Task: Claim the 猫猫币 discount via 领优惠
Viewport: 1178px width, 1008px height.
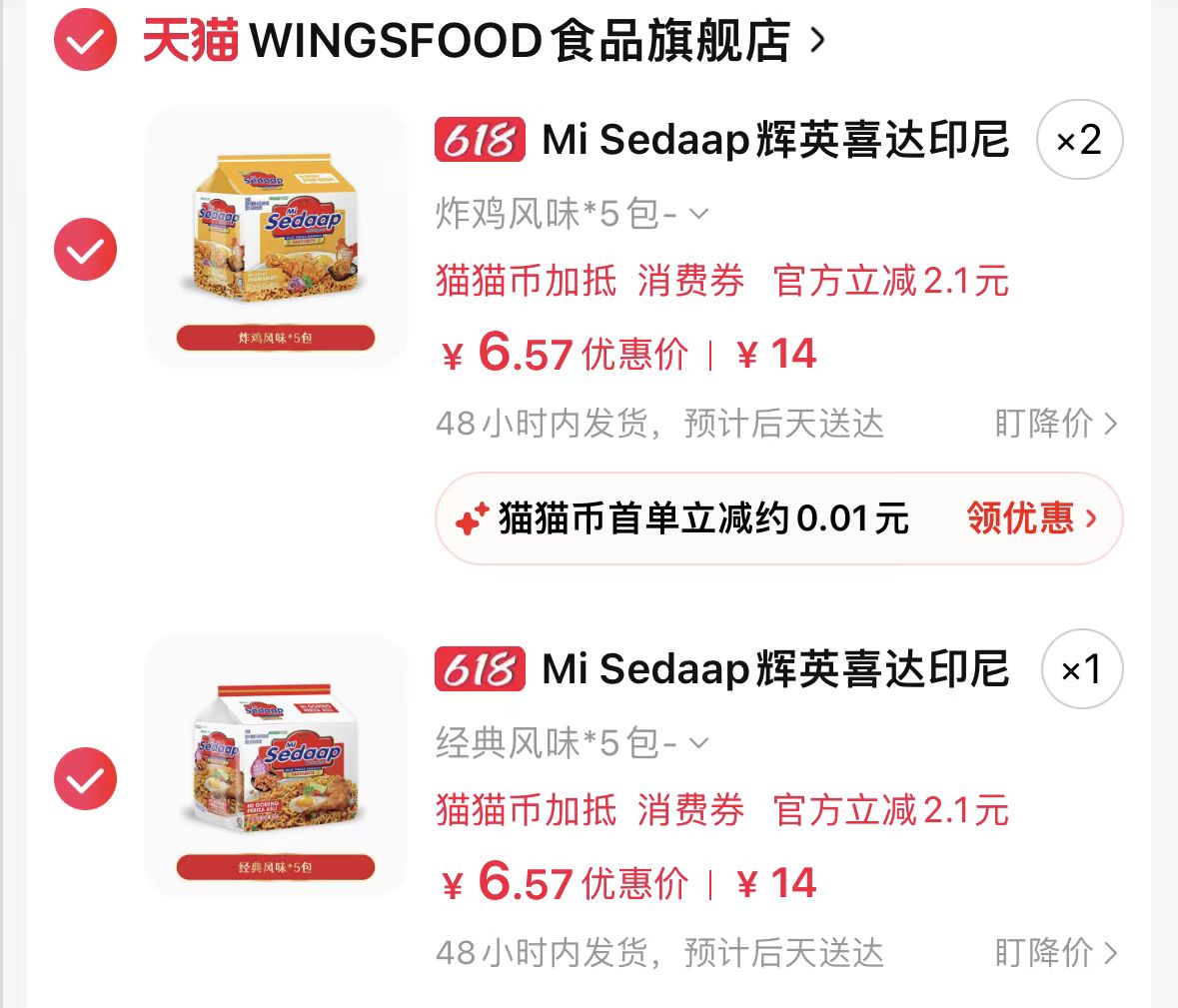Action: coord(1031,518)
